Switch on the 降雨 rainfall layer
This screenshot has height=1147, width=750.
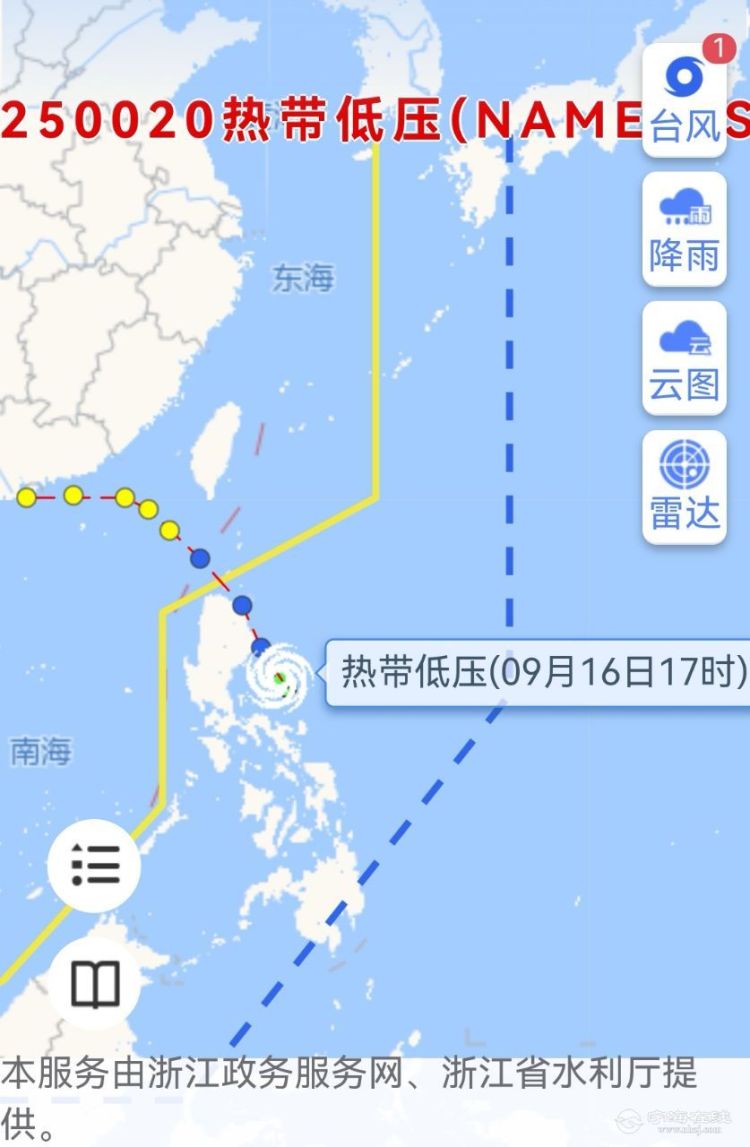pos(684,229)
